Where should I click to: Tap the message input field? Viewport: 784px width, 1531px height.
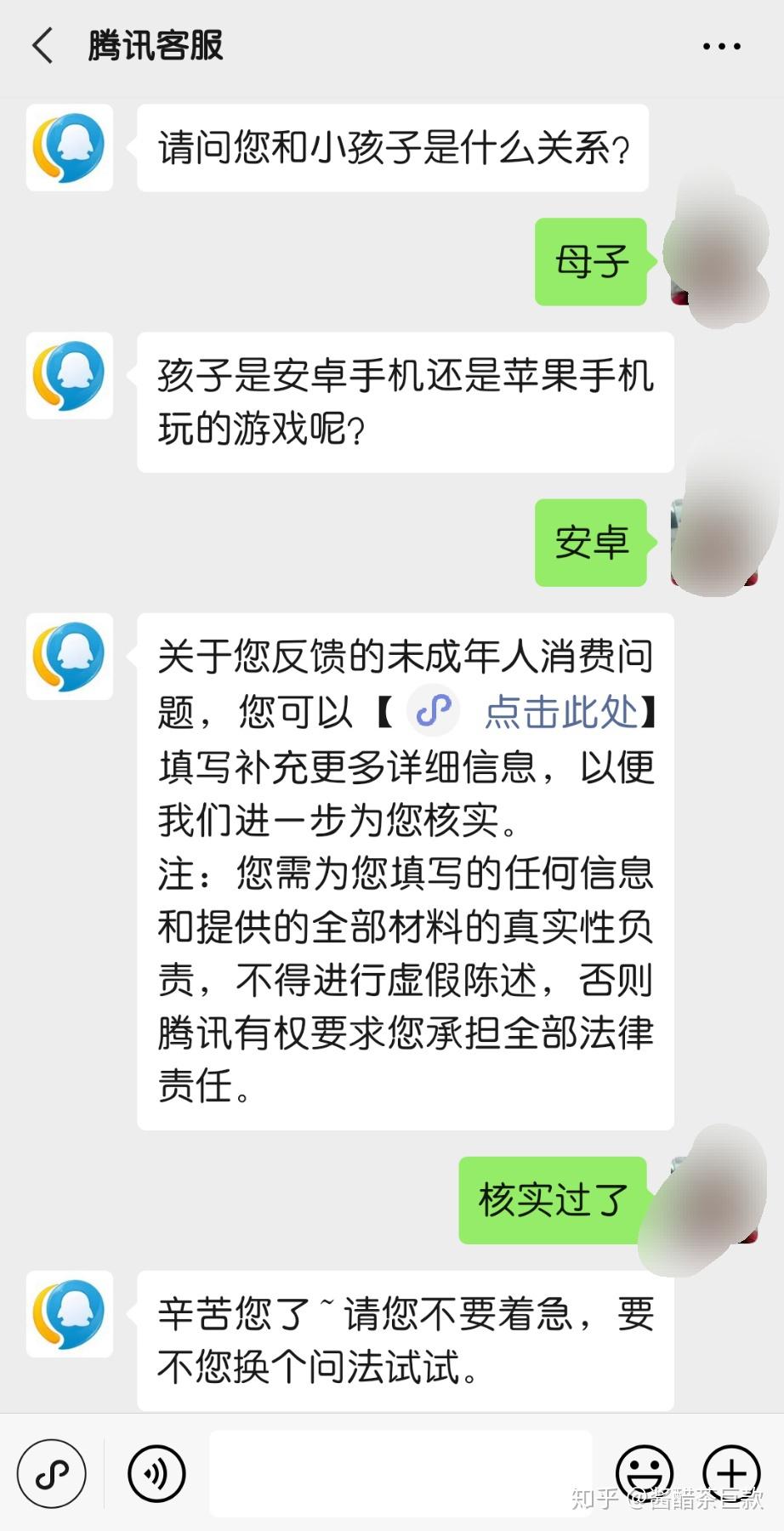400,1473
